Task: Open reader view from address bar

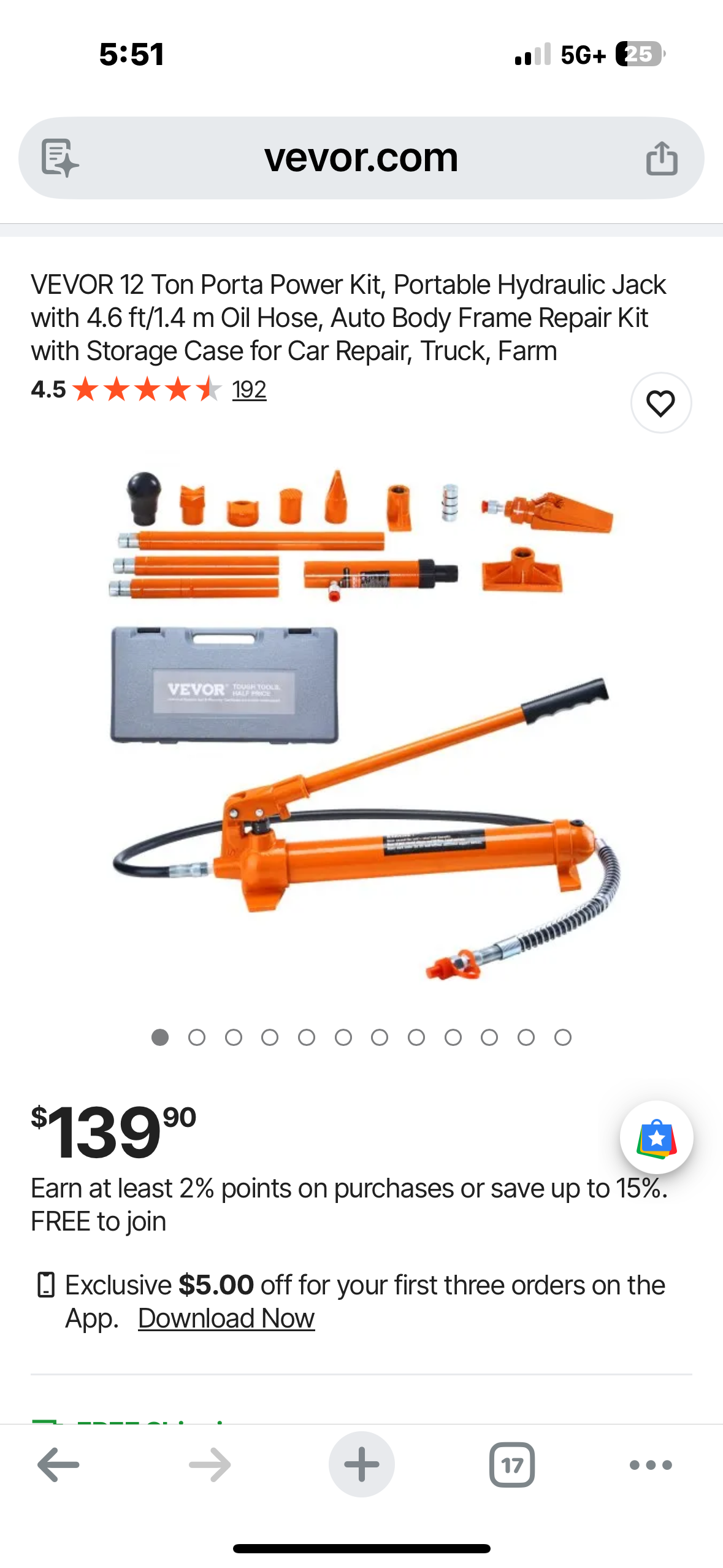Action: (58, 156)
